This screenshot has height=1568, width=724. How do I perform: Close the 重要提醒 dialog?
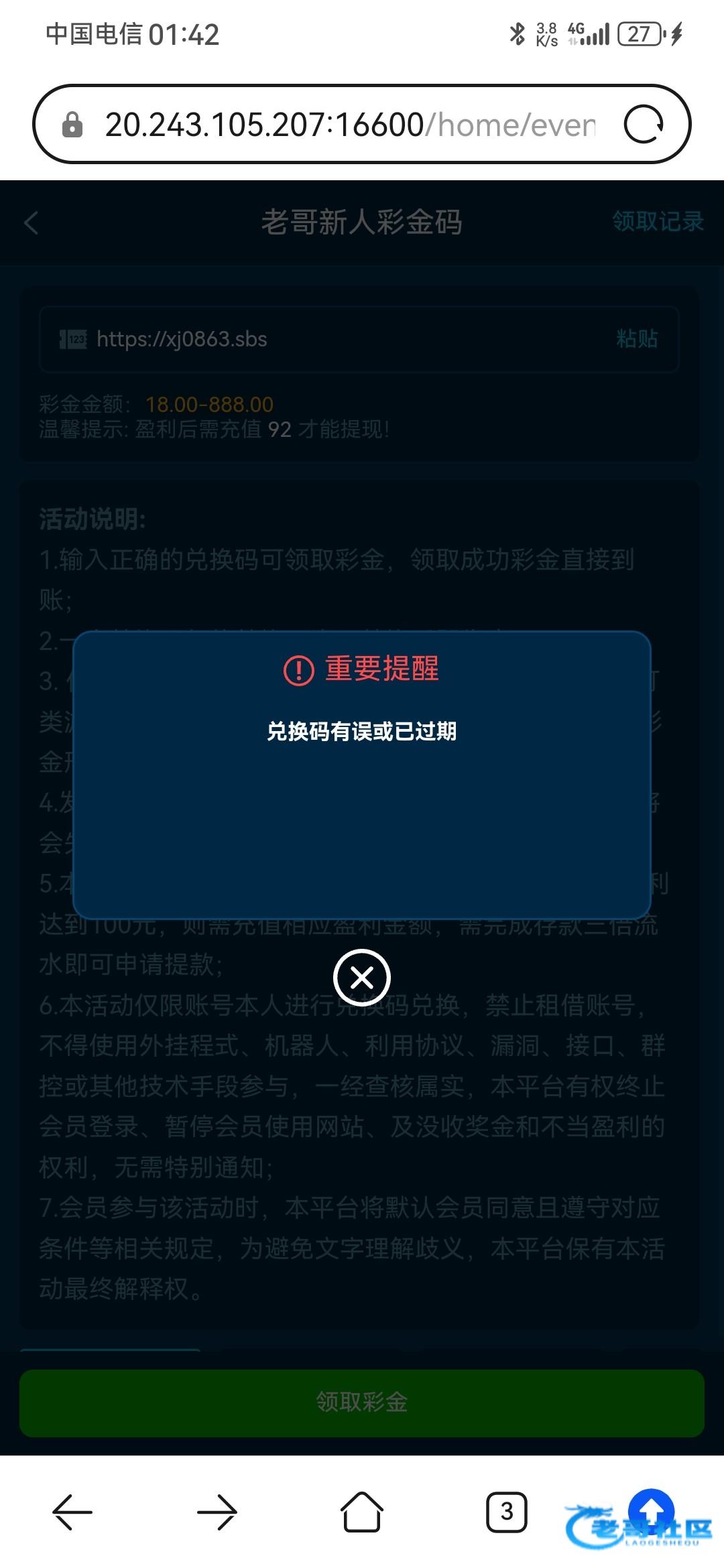click(x=362, y=978)
